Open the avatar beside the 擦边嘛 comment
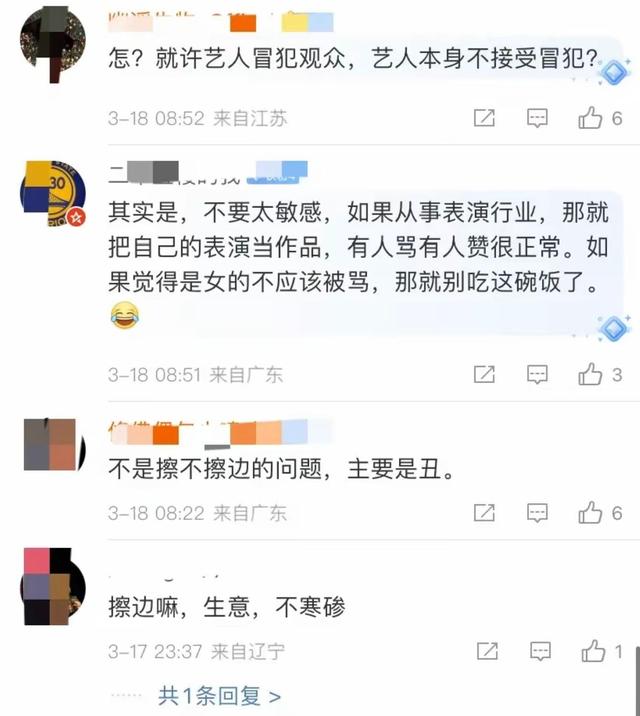 tap(52, 586)
